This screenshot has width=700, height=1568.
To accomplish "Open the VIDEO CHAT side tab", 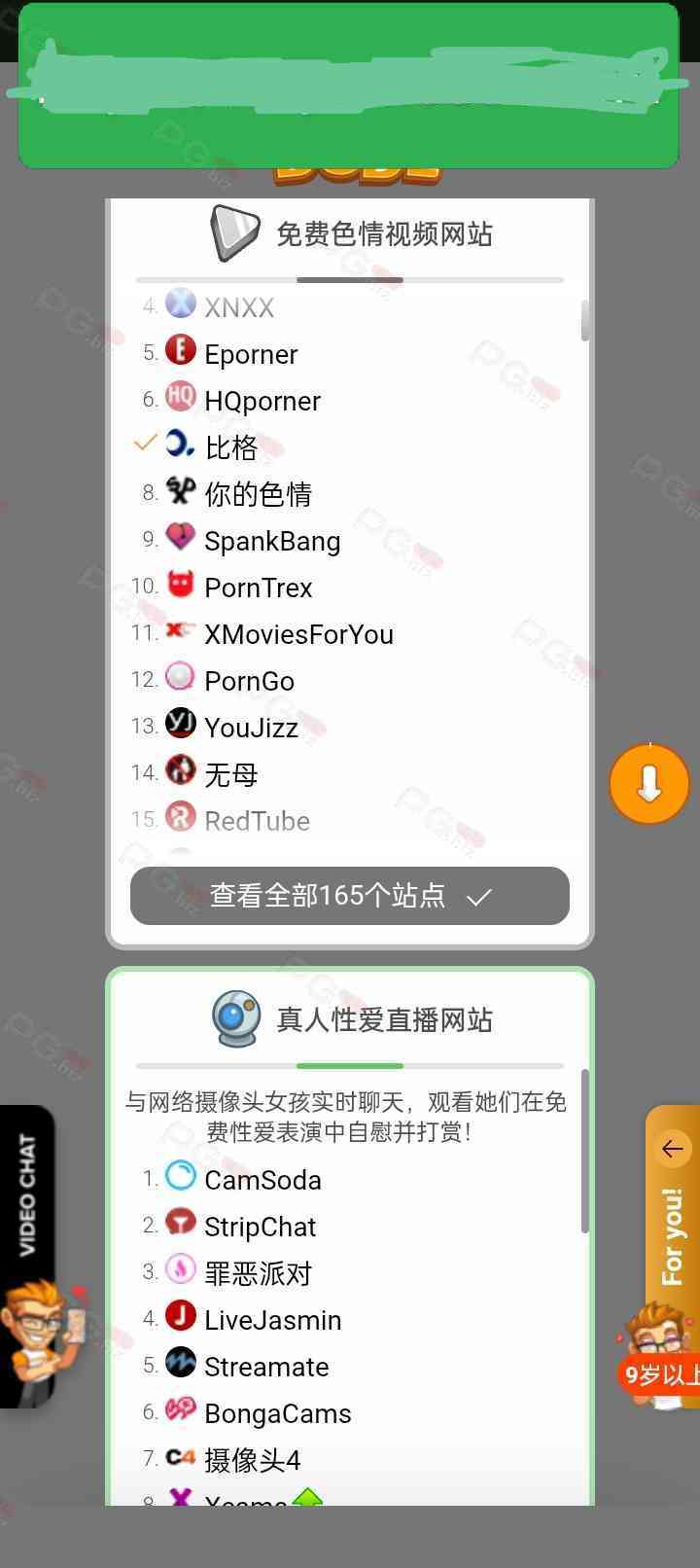I will (x=27, y=1196).
